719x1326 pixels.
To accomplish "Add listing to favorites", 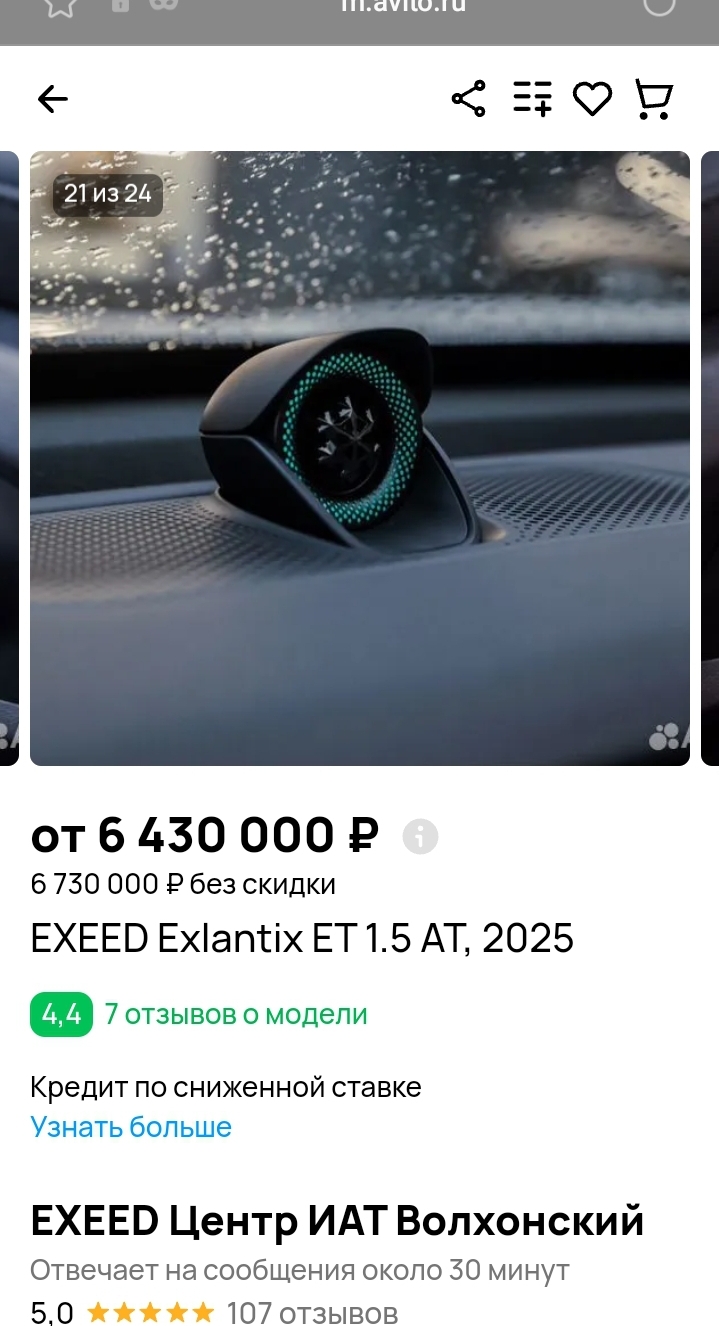I will click(592, 99).
